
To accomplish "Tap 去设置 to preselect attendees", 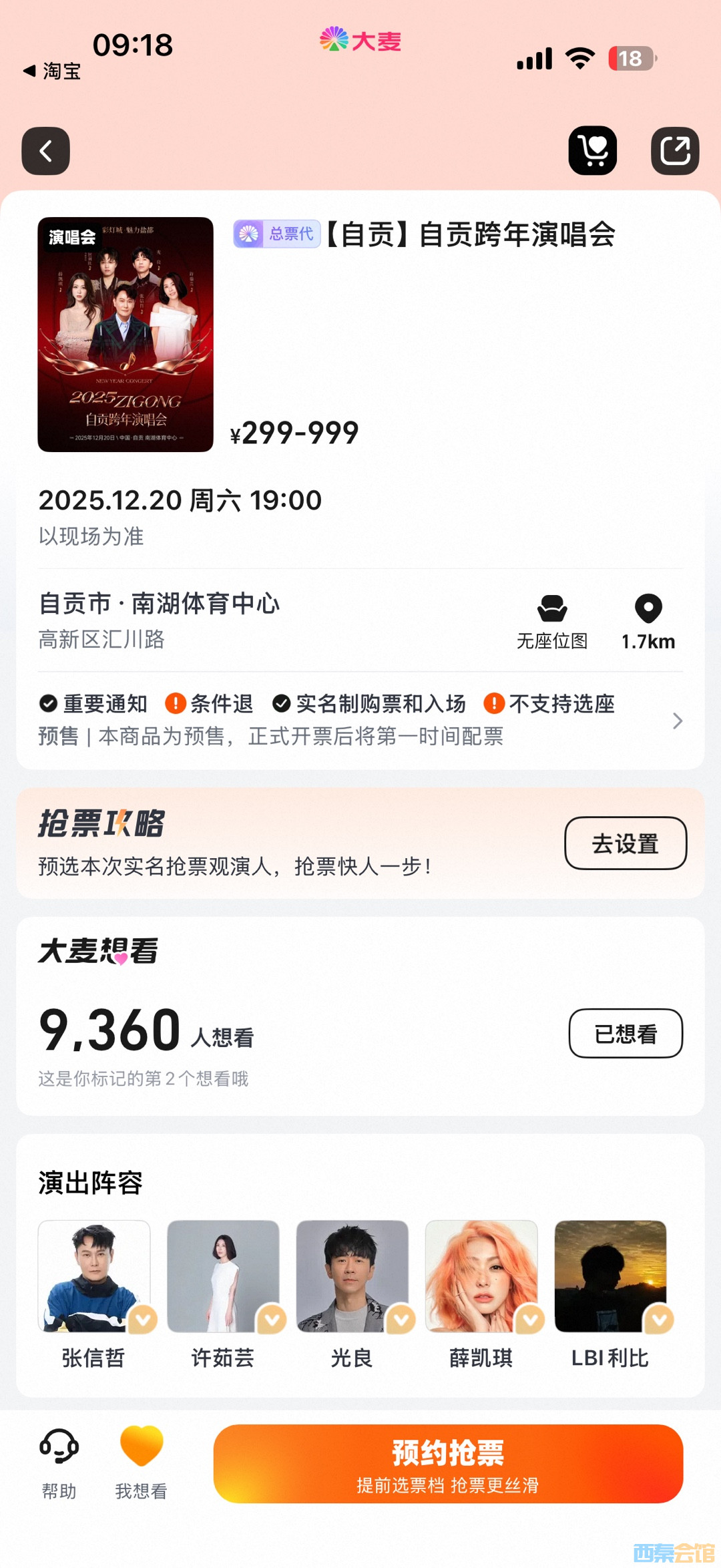I will pos(626,843).
